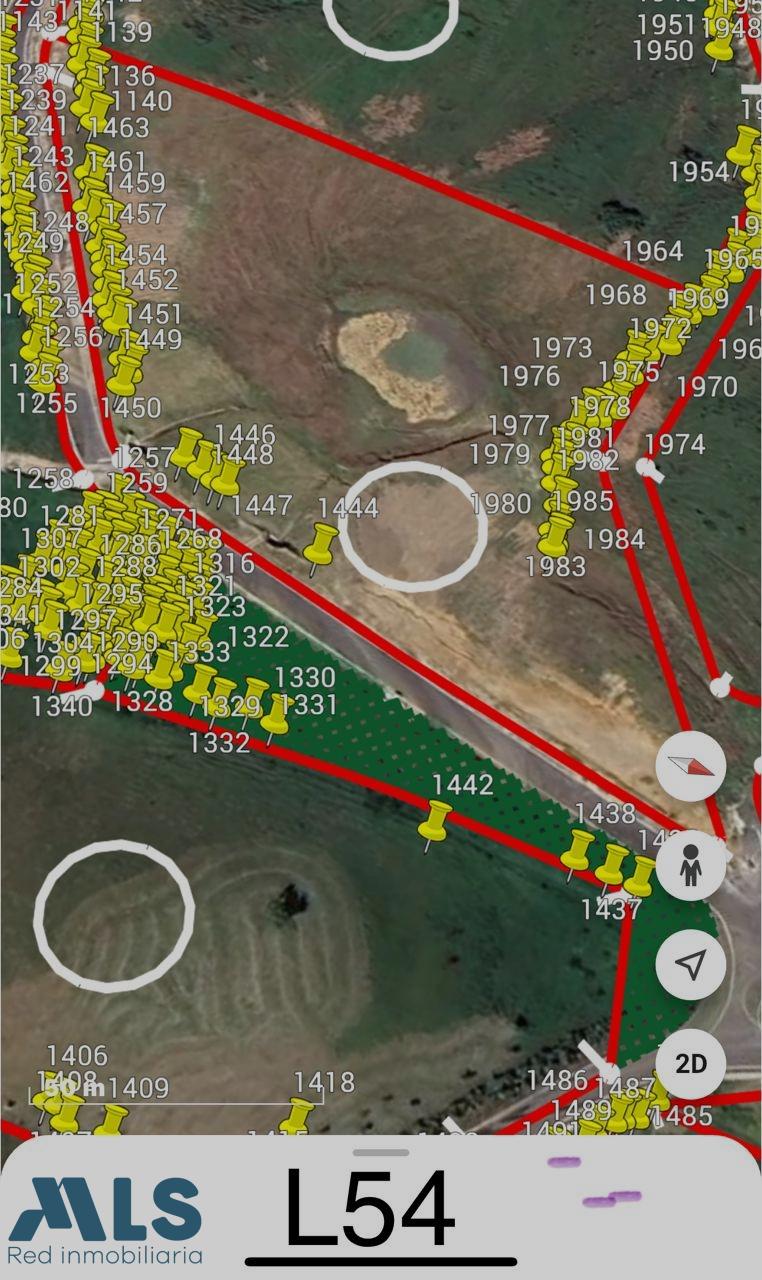Screen dimensions: 762x1280
Task: Open the placemark pin labeled 1418
Action: coord(298,1115)
